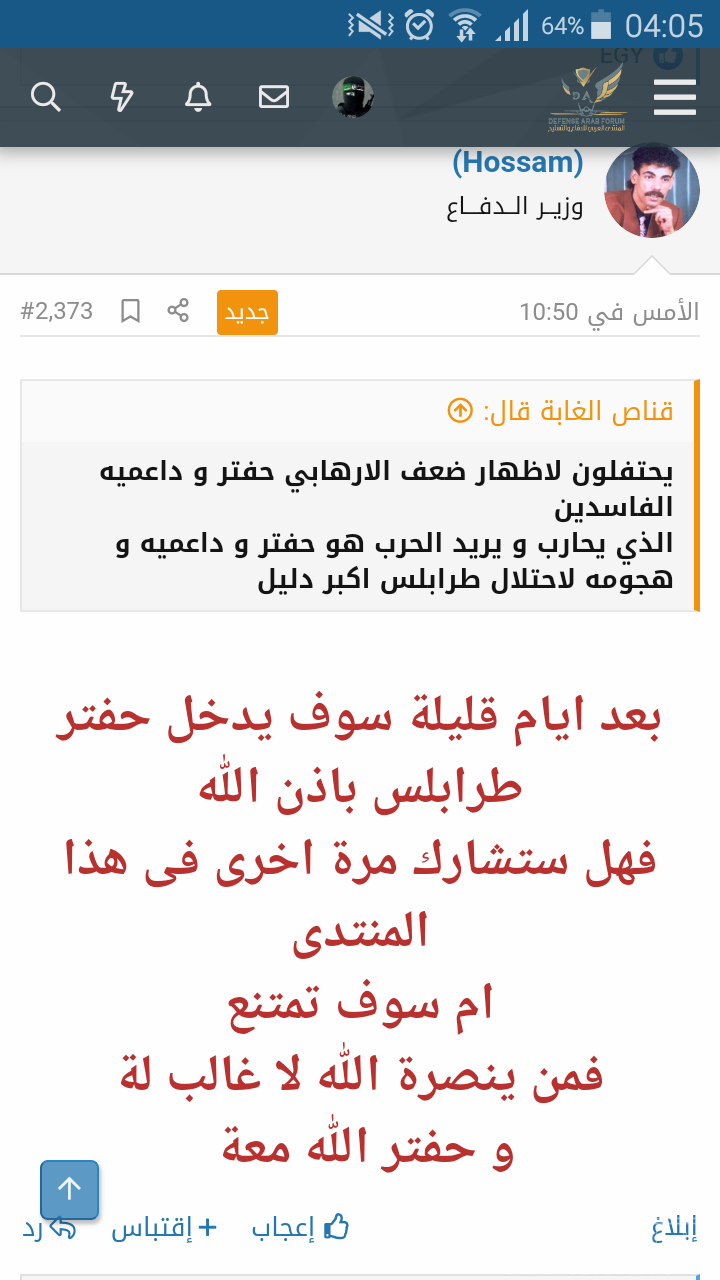Image resolution: width=720 pixels, height=1280 pixels.
Task: Open the notifications bell
Action: click(x=198, y=97)
